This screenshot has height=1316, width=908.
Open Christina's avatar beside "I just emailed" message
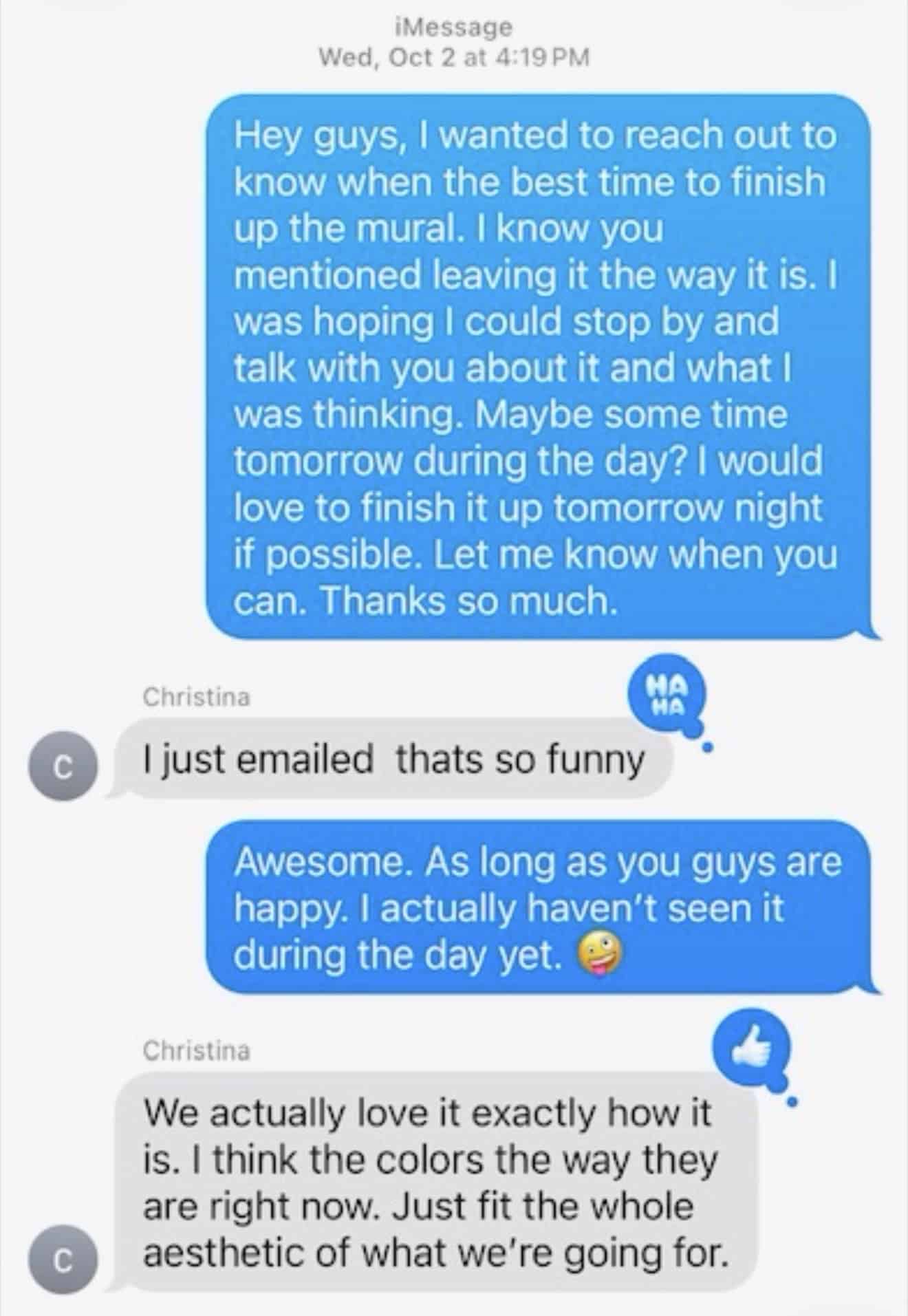[x=62, y=766]
